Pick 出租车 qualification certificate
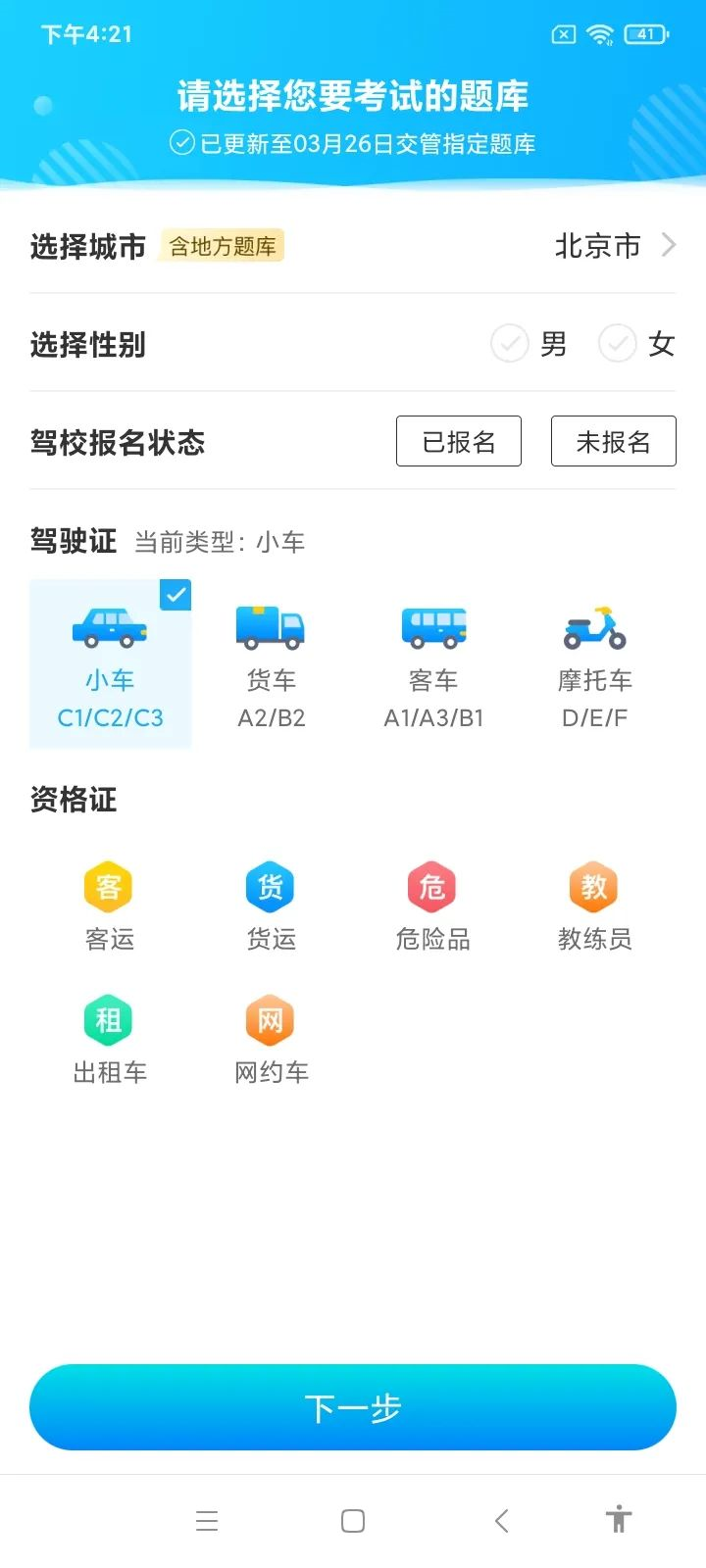This screenshot has width=706, height=1568. tap(110, 1040)
